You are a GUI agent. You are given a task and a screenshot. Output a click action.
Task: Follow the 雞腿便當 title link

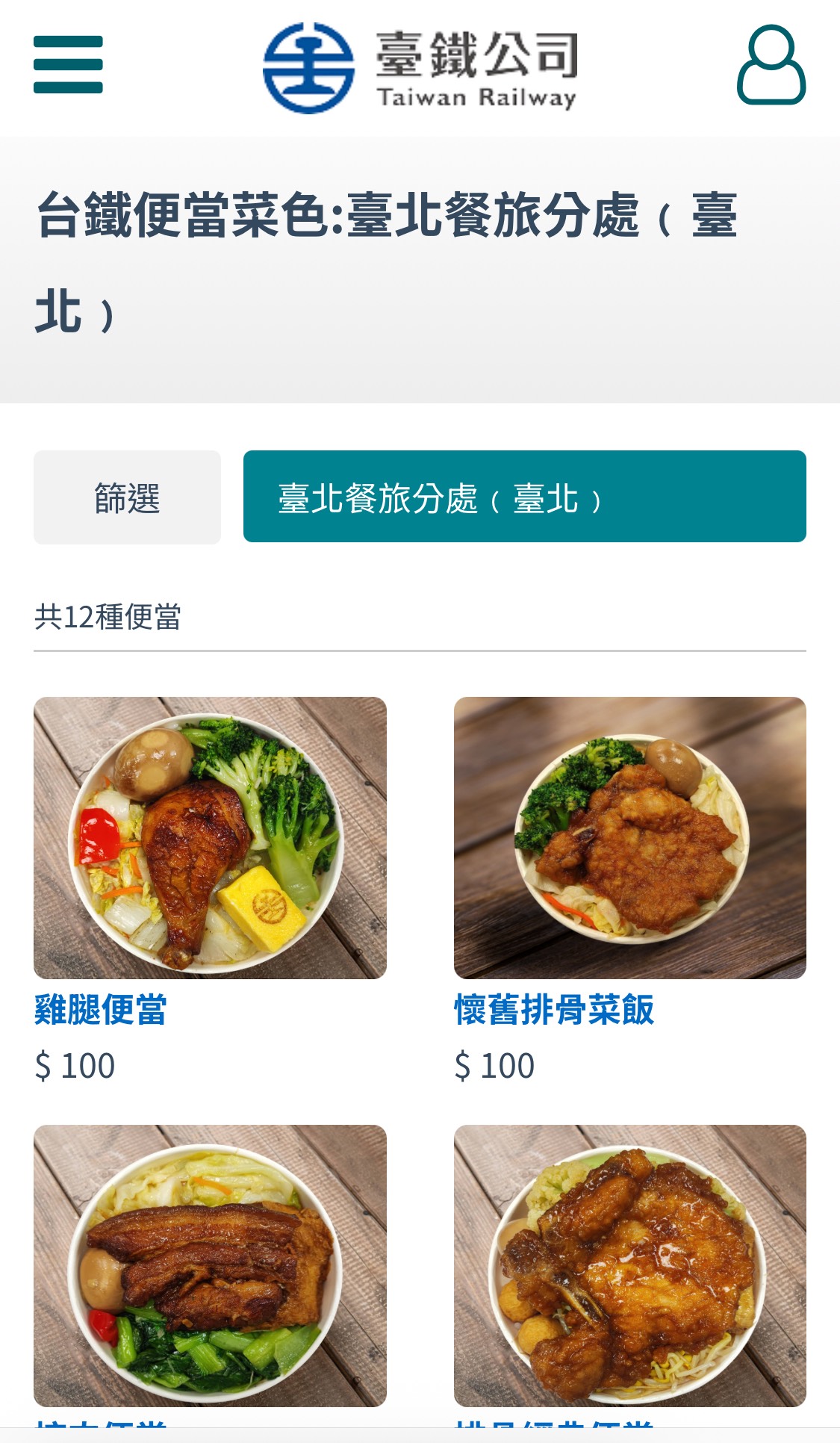click(101, 1010)
